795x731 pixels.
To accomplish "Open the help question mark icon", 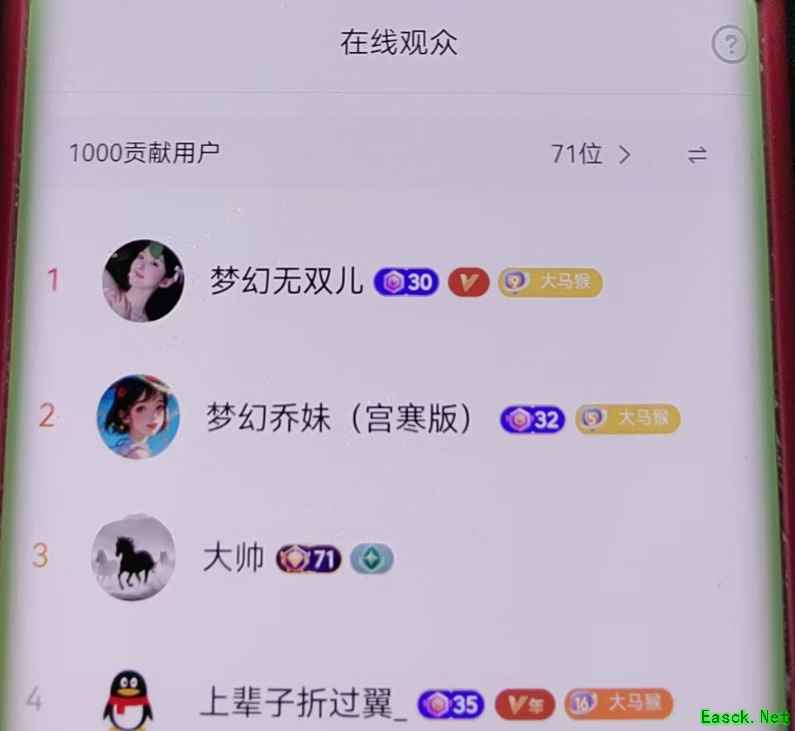I will [731, 45].
